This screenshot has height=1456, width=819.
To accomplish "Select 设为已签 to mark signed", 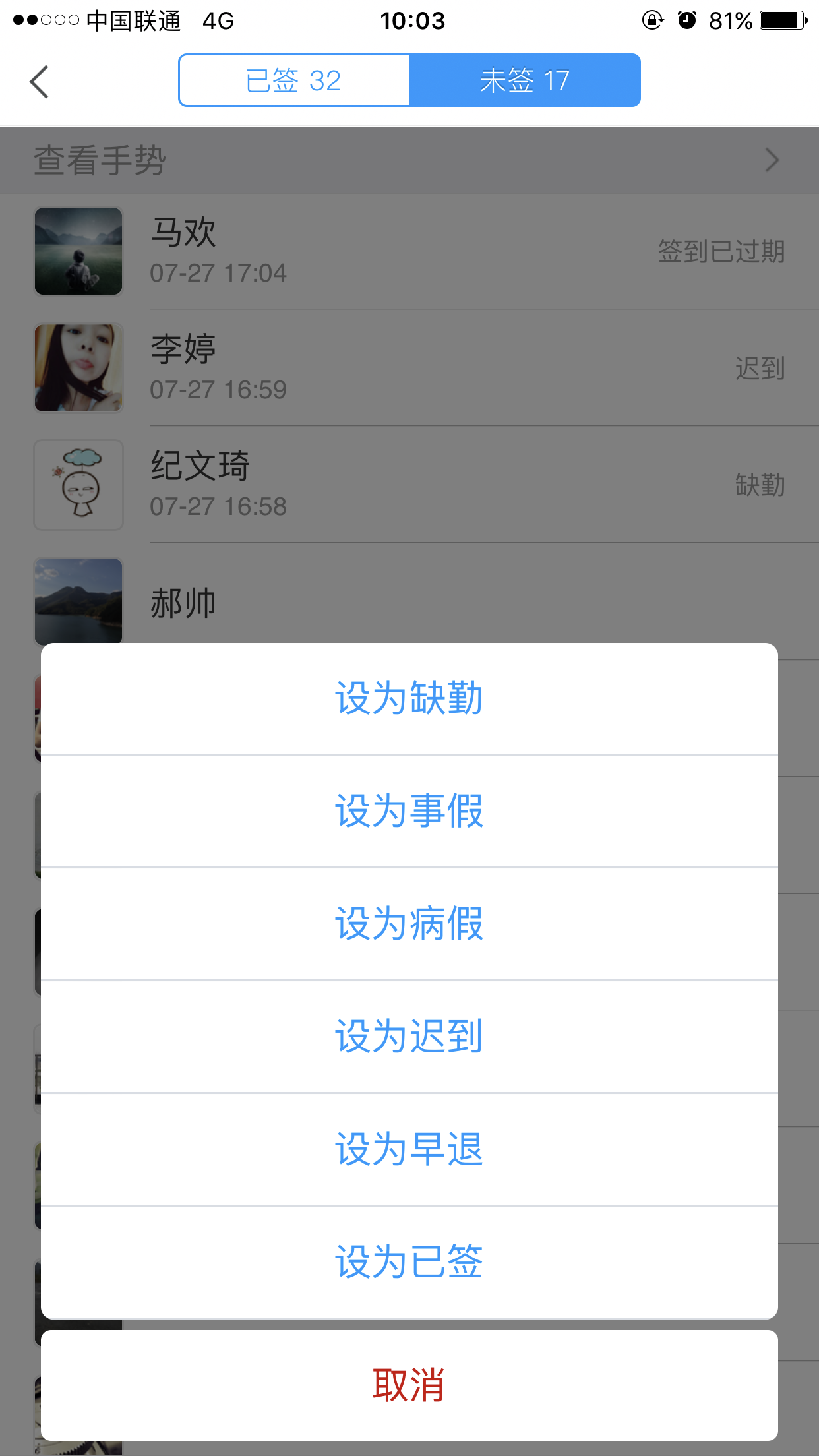I will (x=409, y=1262).
